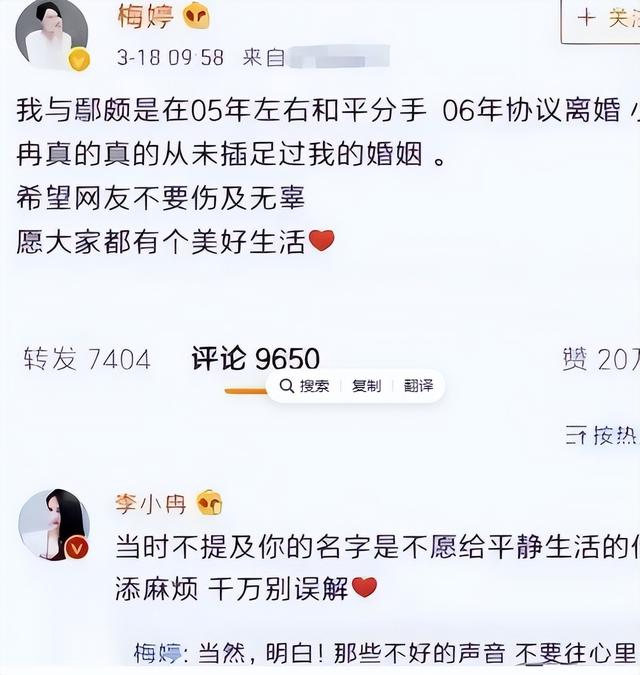Switch to the 赞 tab

600,361
